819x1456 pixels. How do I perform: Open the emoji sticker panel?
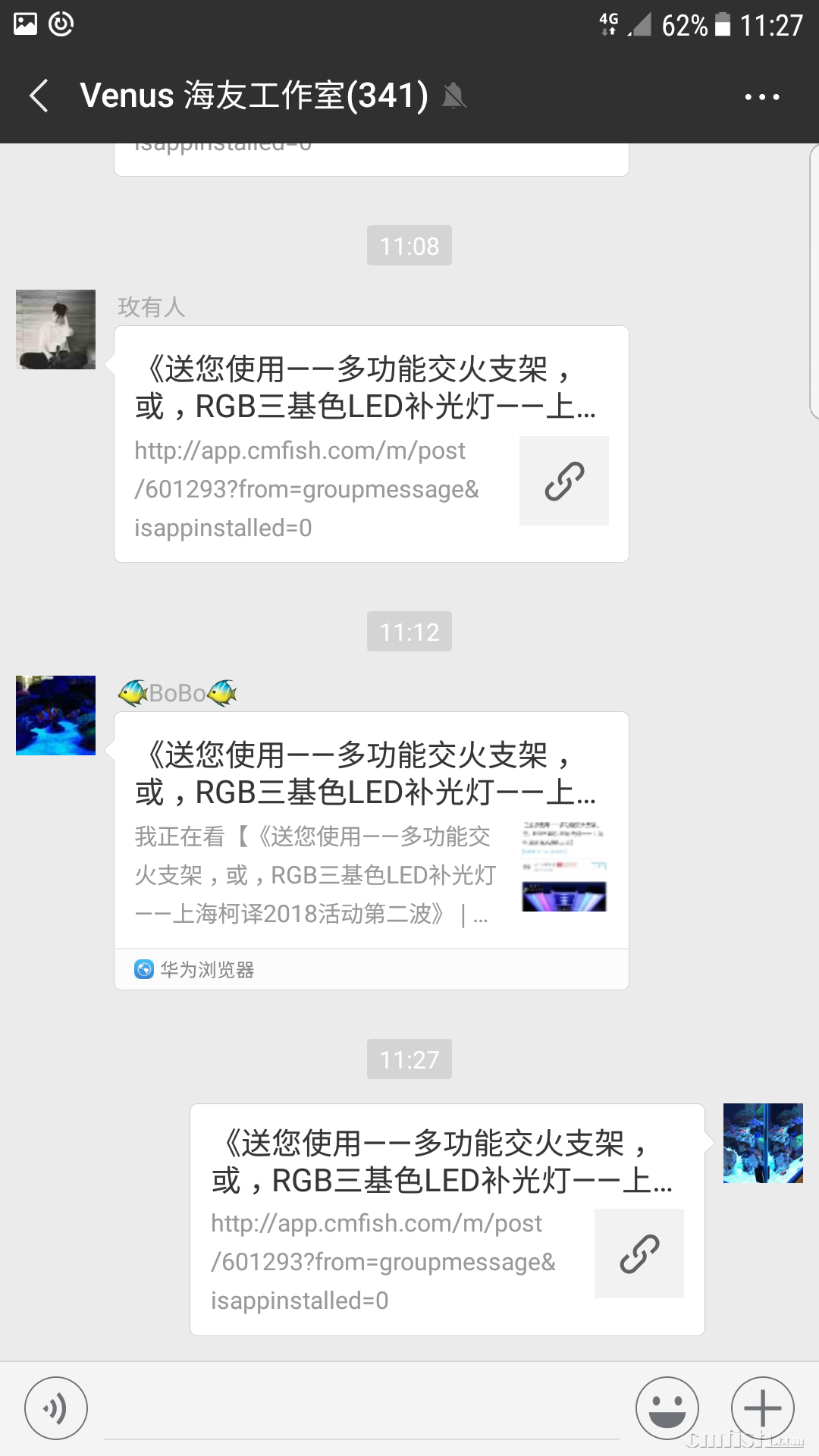click(667, 1408)
